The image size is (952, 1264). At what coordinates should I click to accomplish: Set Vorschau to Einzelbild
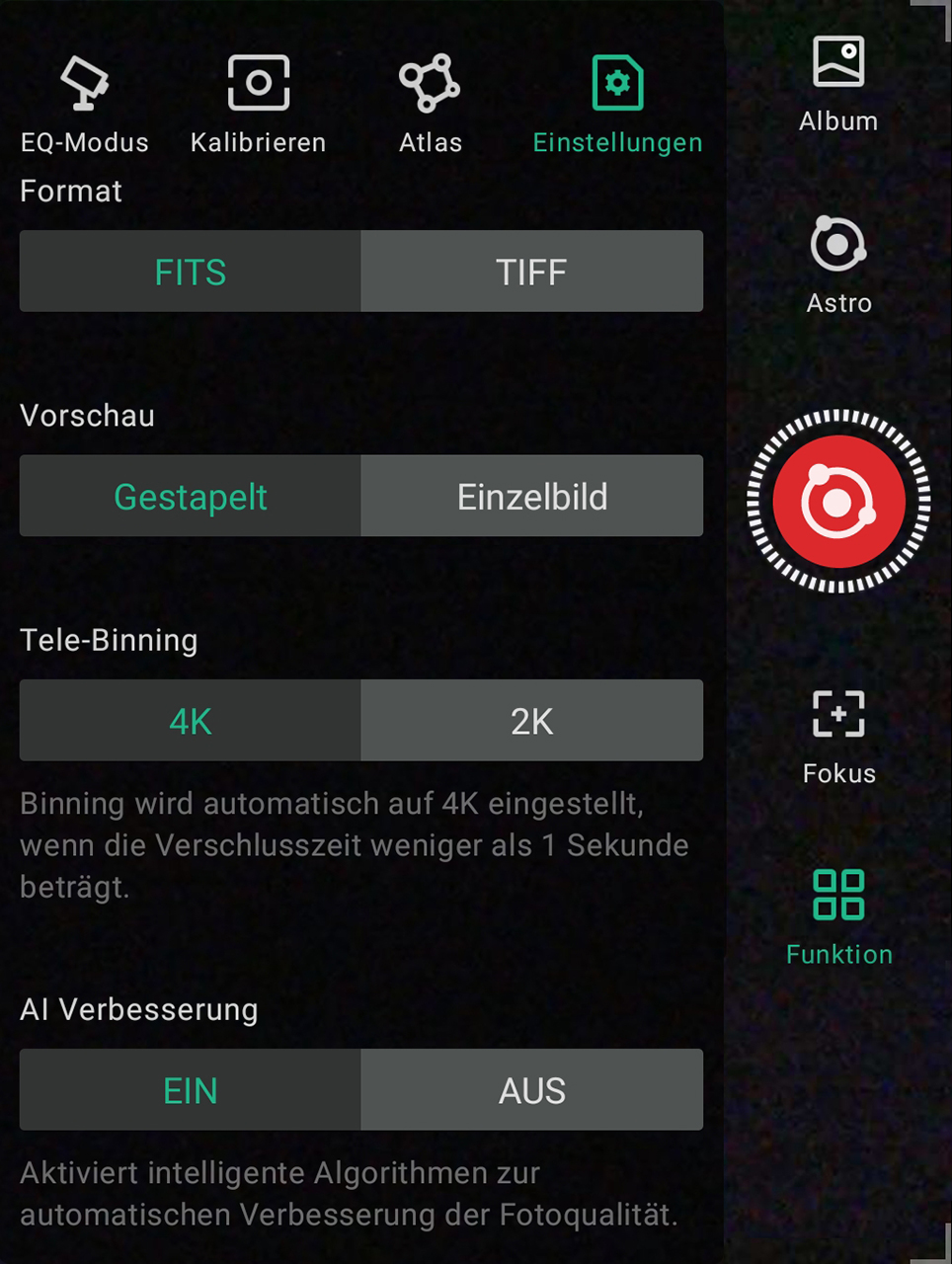[x=531, y=496]
